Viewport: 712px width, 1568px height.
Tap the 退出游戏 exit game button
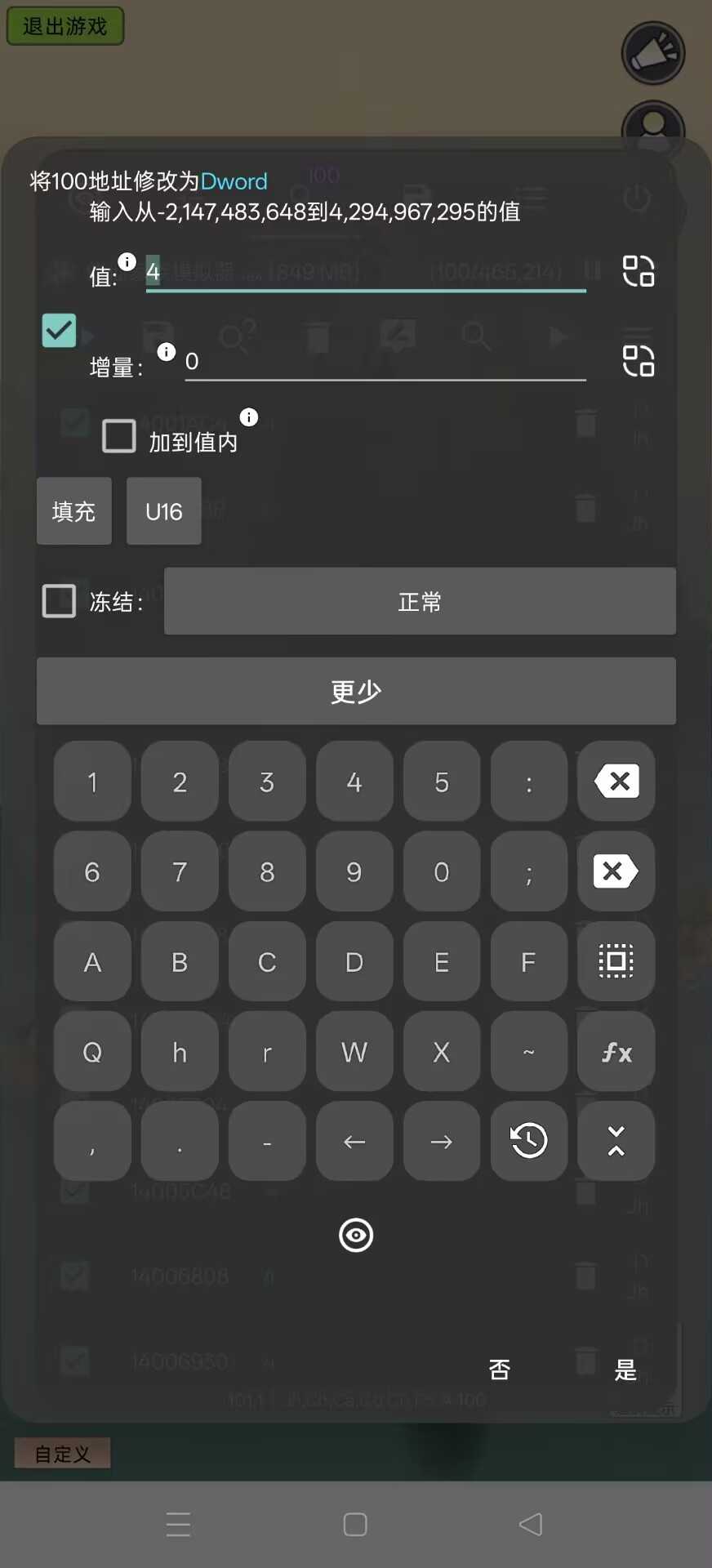coord(65,26)
